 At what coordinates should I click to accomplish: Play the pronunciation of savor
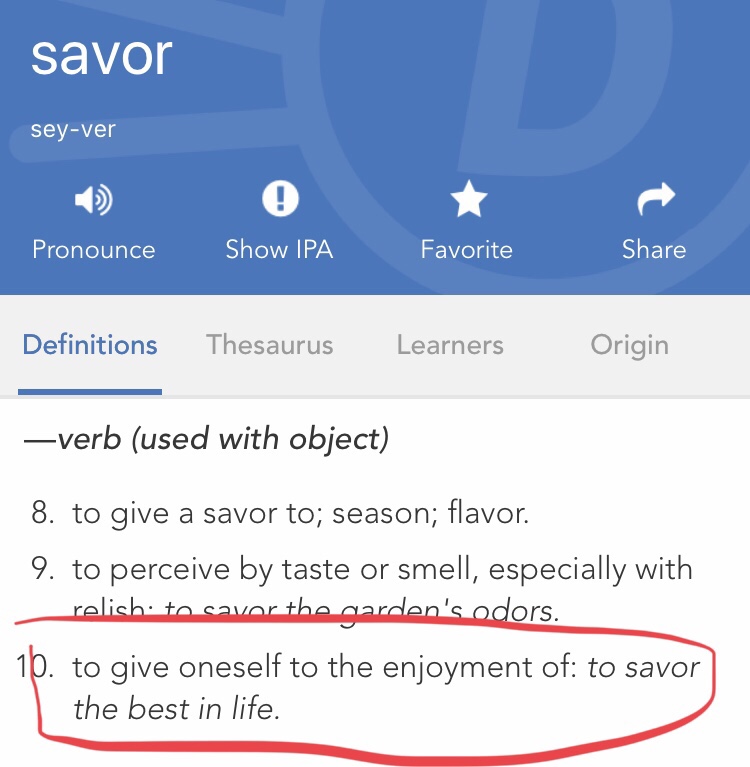click(93, 222)
